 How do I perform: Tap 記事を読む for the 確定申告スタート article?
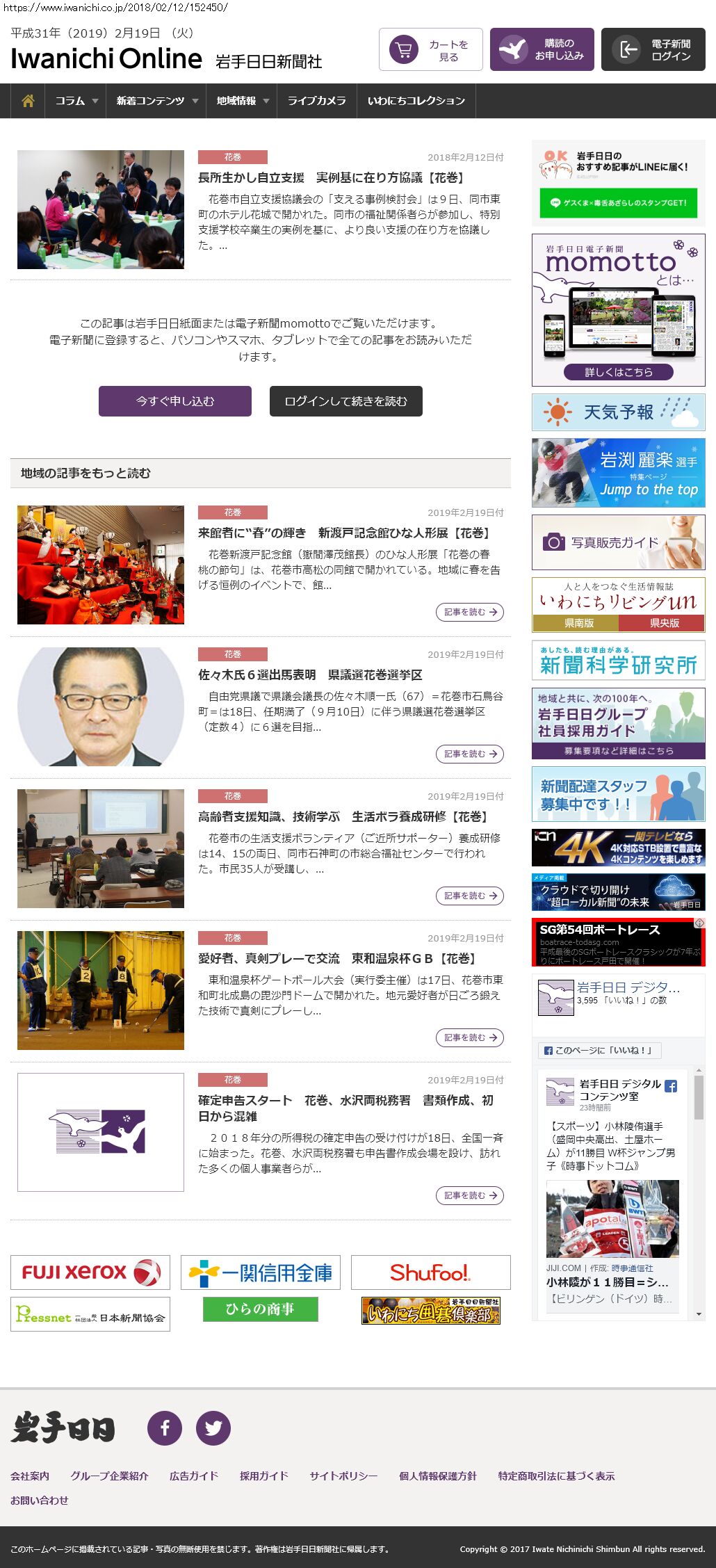pyautogui.click(x=470, y=1195)
